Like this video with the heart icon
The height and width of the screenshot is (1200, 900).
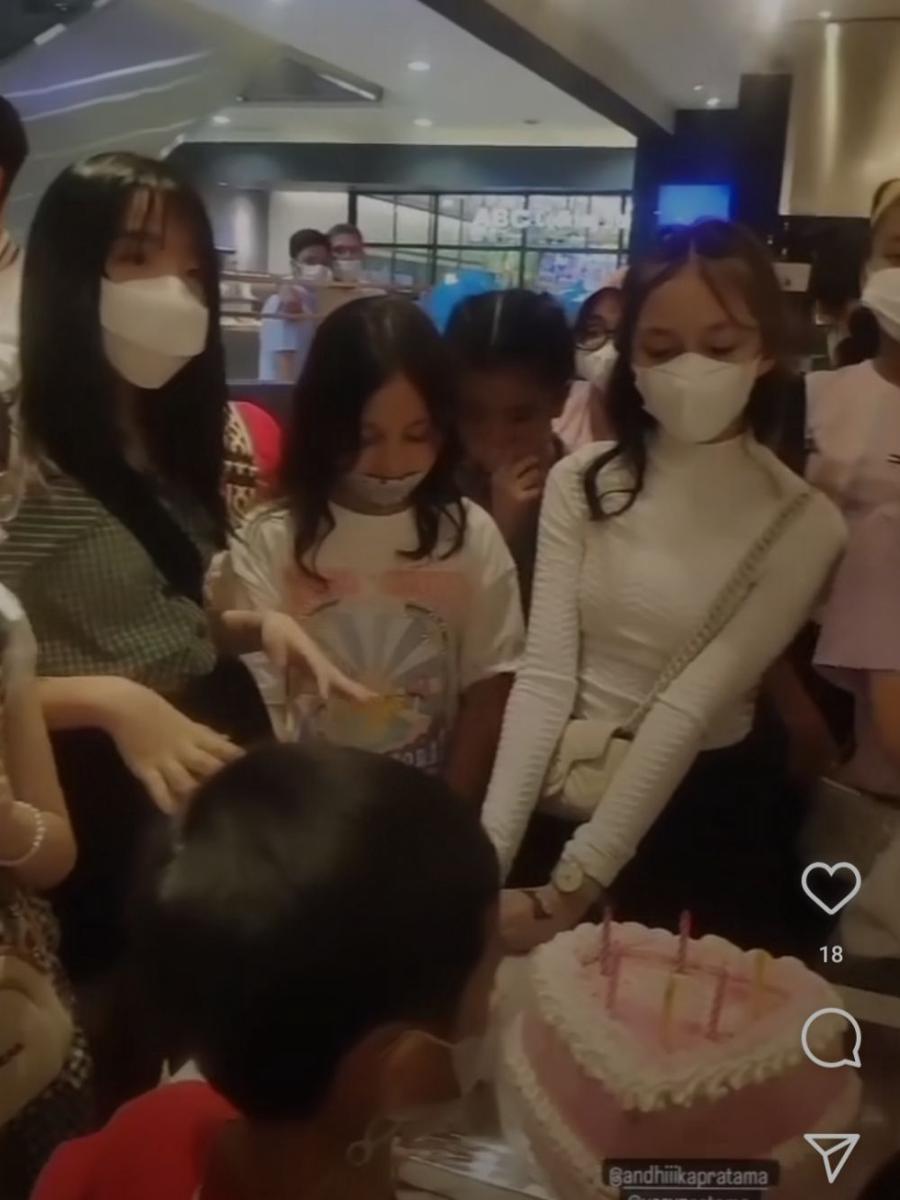click(x=830, y=887)
